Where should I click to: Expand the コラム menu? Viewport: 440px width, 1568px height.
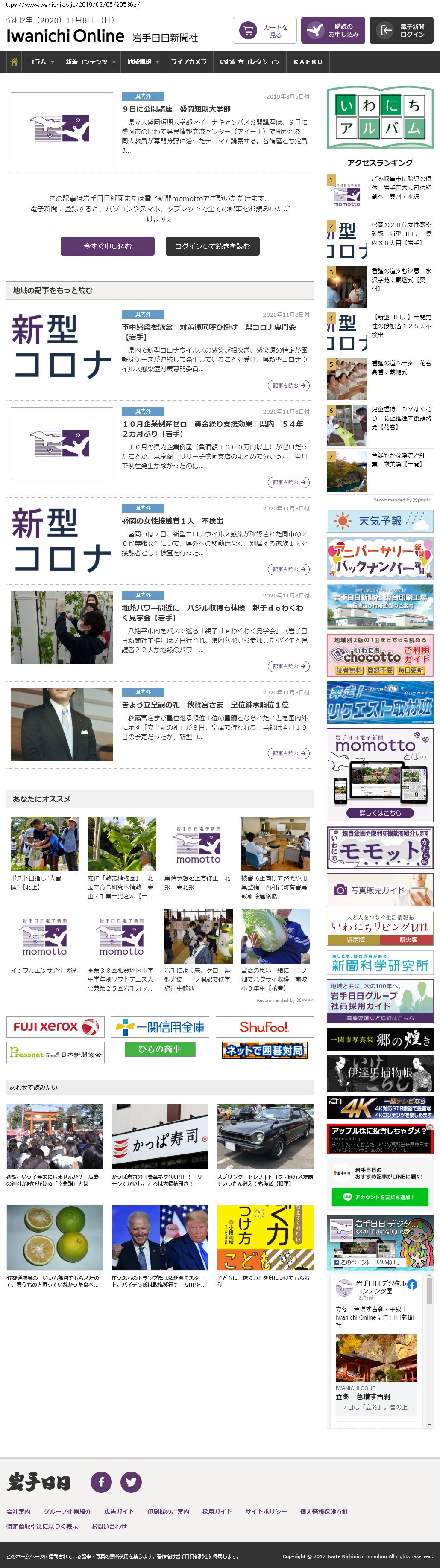pos(41,62)
